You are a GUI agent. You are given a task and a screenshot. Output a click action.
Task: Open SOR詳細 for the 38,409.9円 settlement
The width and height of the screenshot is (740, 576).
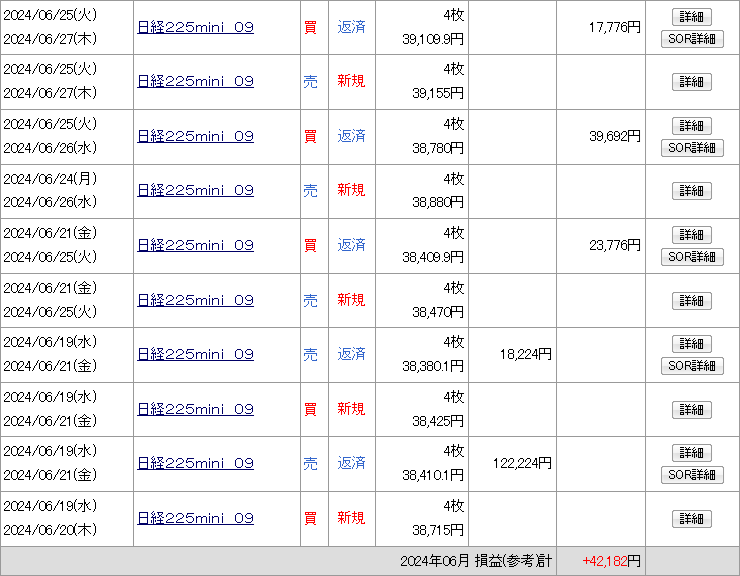691,257
